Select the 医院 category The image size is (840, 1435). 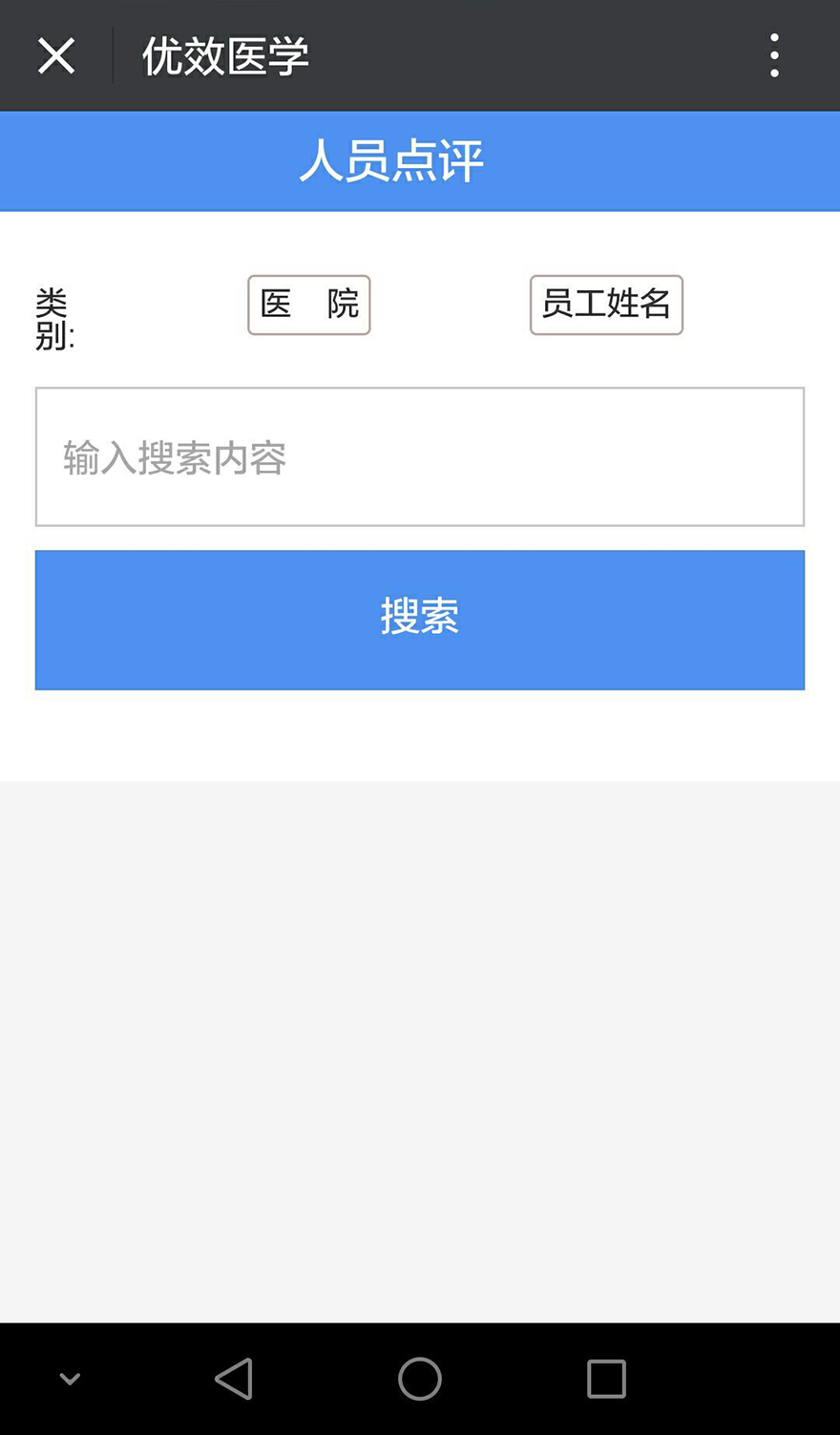point(309,305)
